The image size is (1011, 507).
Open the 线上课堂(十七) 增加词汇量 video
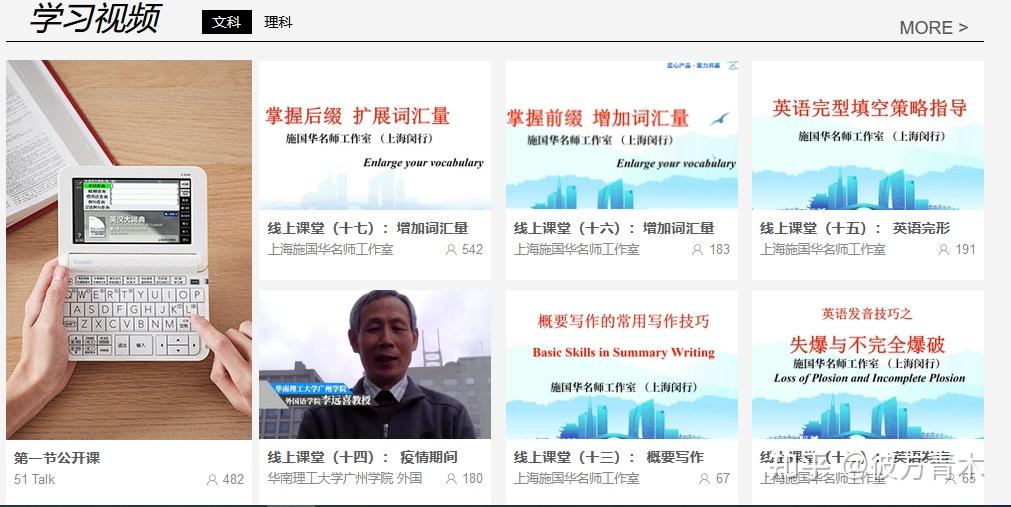(375, 135)
